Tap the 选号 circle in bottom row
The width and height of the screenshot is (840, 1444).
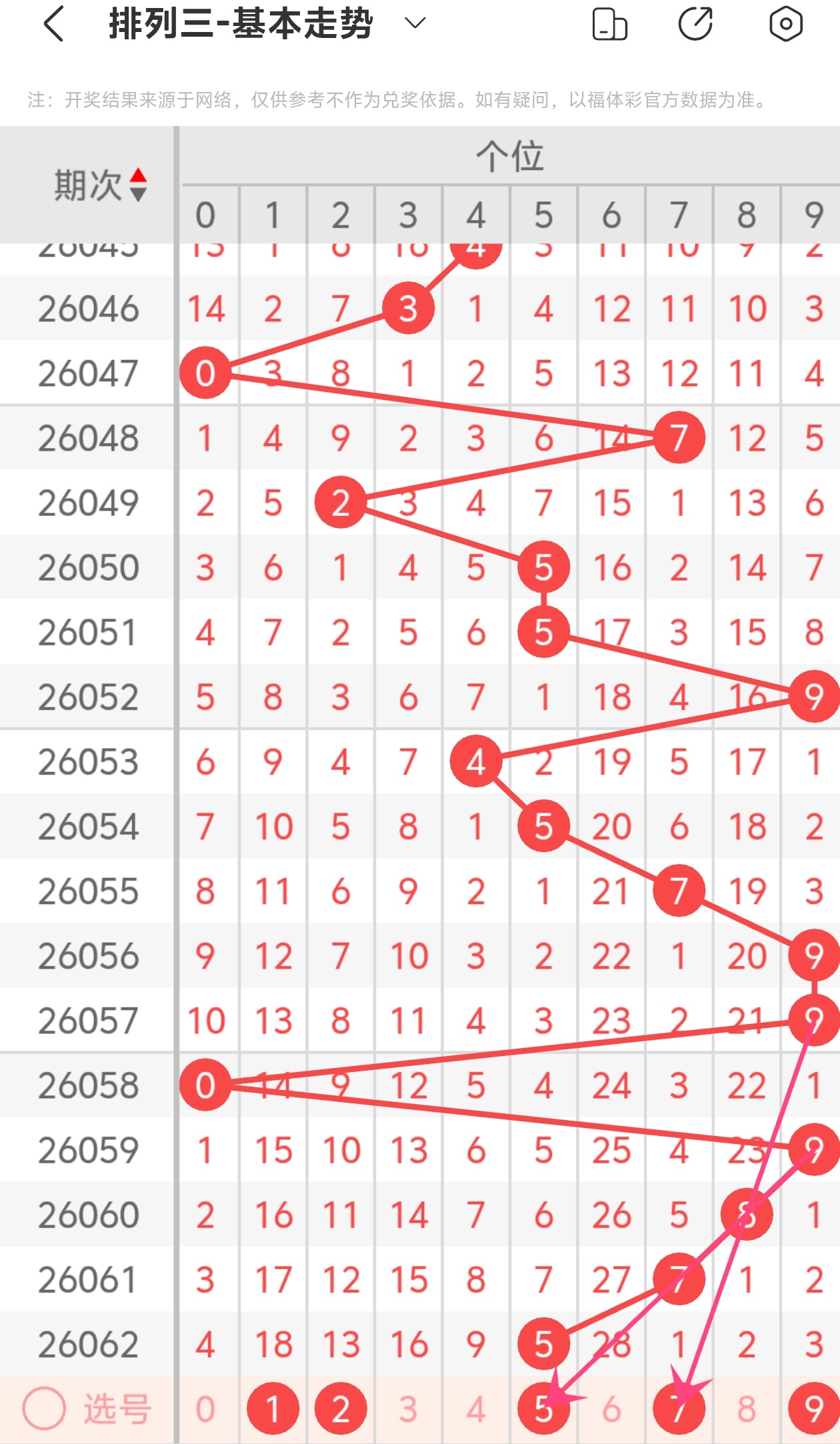click(44, 1409)
